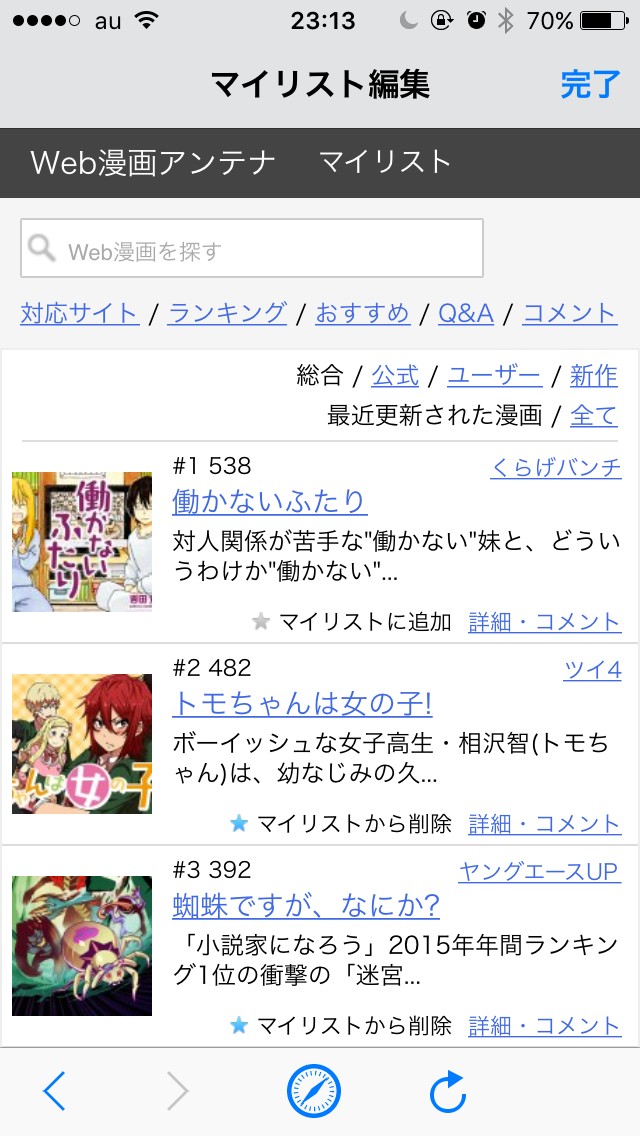Open the manga 働かないふたり

click(x=269, y=501)
